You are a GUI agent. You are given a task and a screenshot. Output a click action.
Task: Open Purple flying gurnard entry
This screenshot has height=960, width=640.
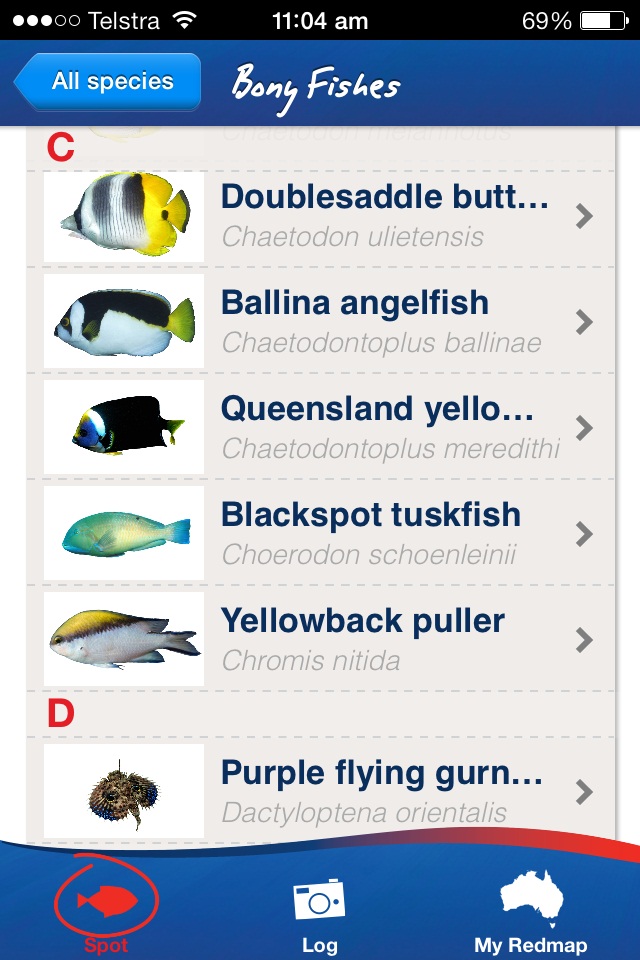(330, 791)
